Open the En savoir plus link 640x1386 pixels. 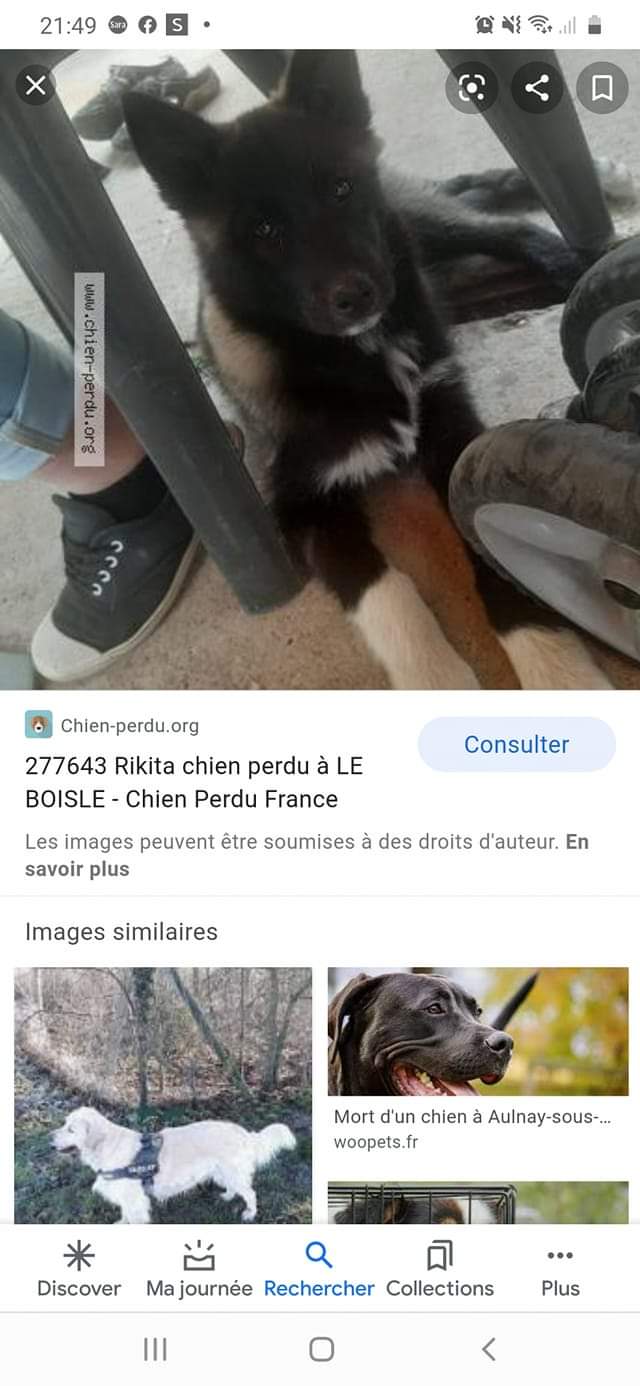click(x=306, y=855)
